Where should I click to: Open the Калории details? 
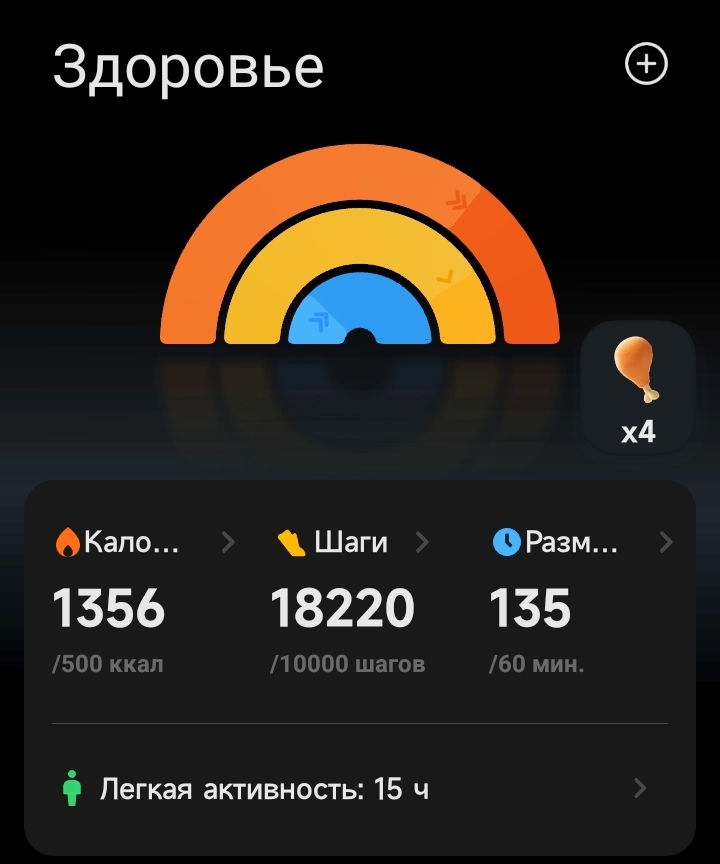(x=145, y=543)
